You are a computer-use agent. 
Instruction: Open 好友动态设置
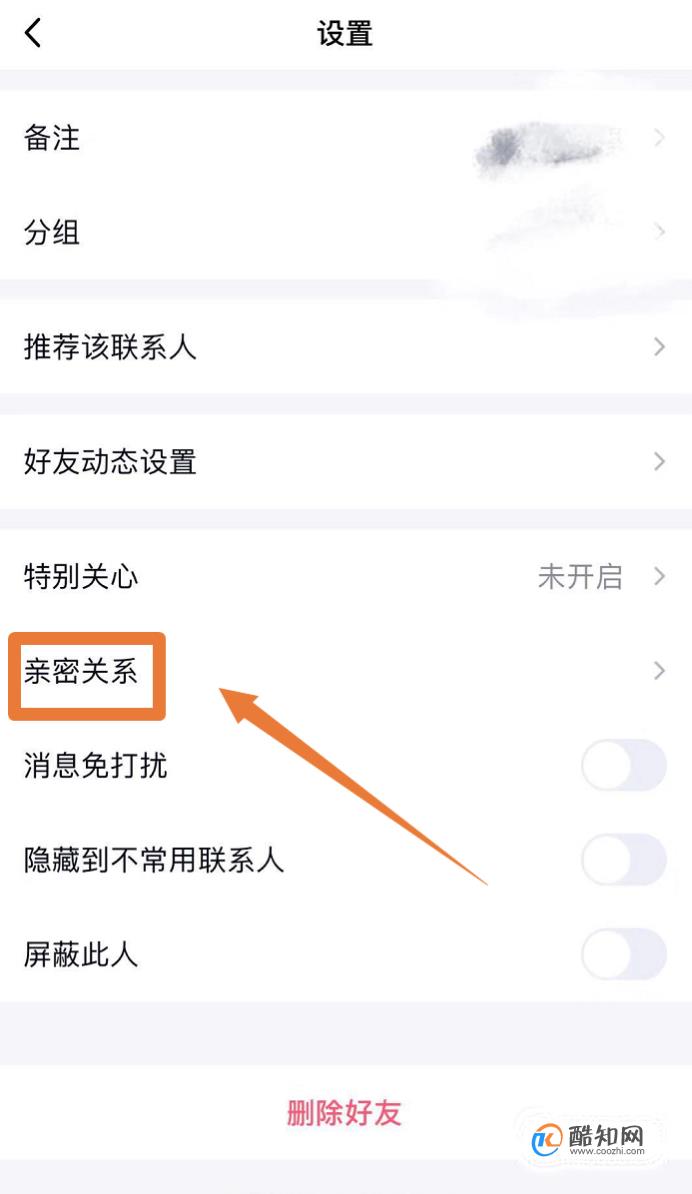[346, 461]
